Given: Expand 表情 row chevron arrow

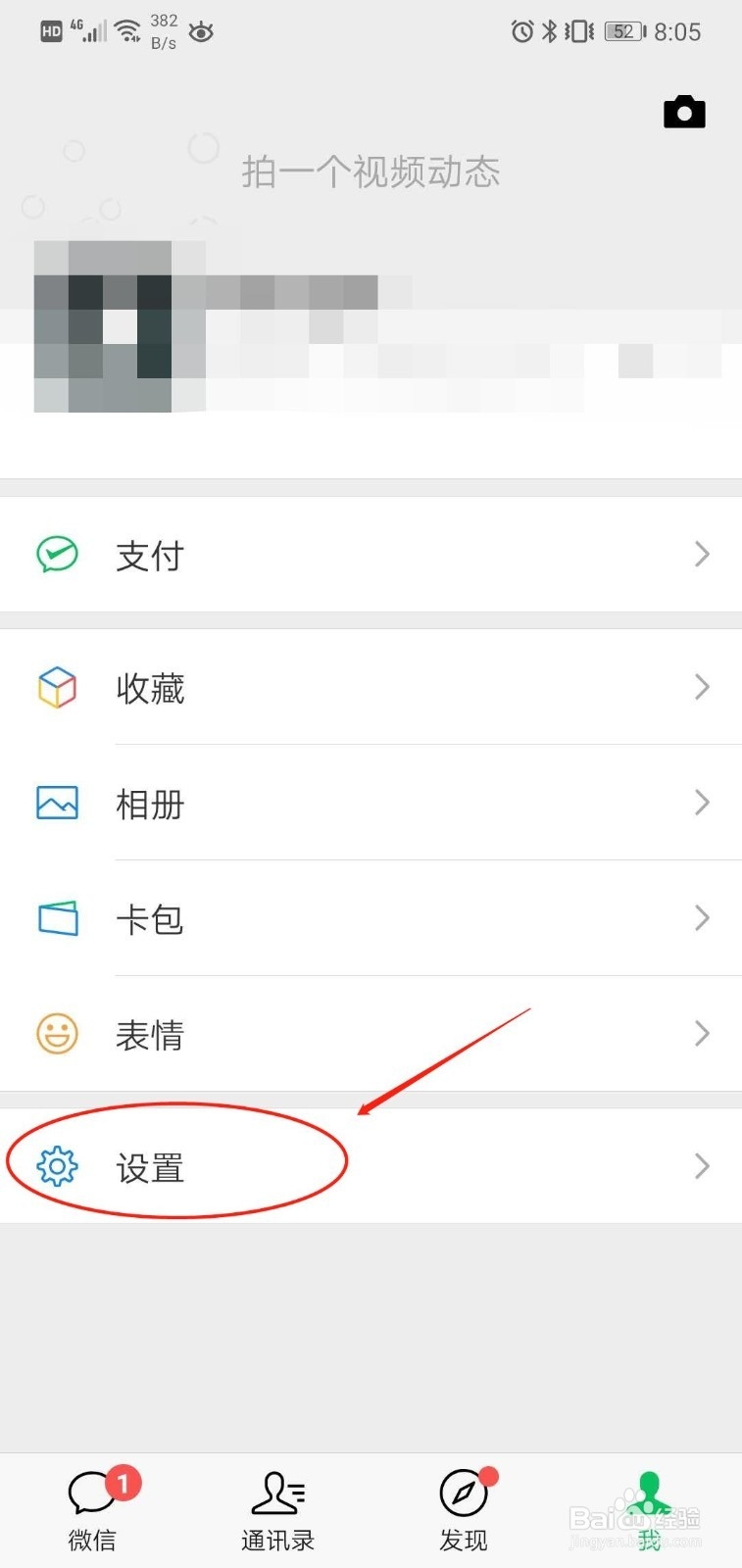Looking at the screenshot, I should click(702, 1034).
